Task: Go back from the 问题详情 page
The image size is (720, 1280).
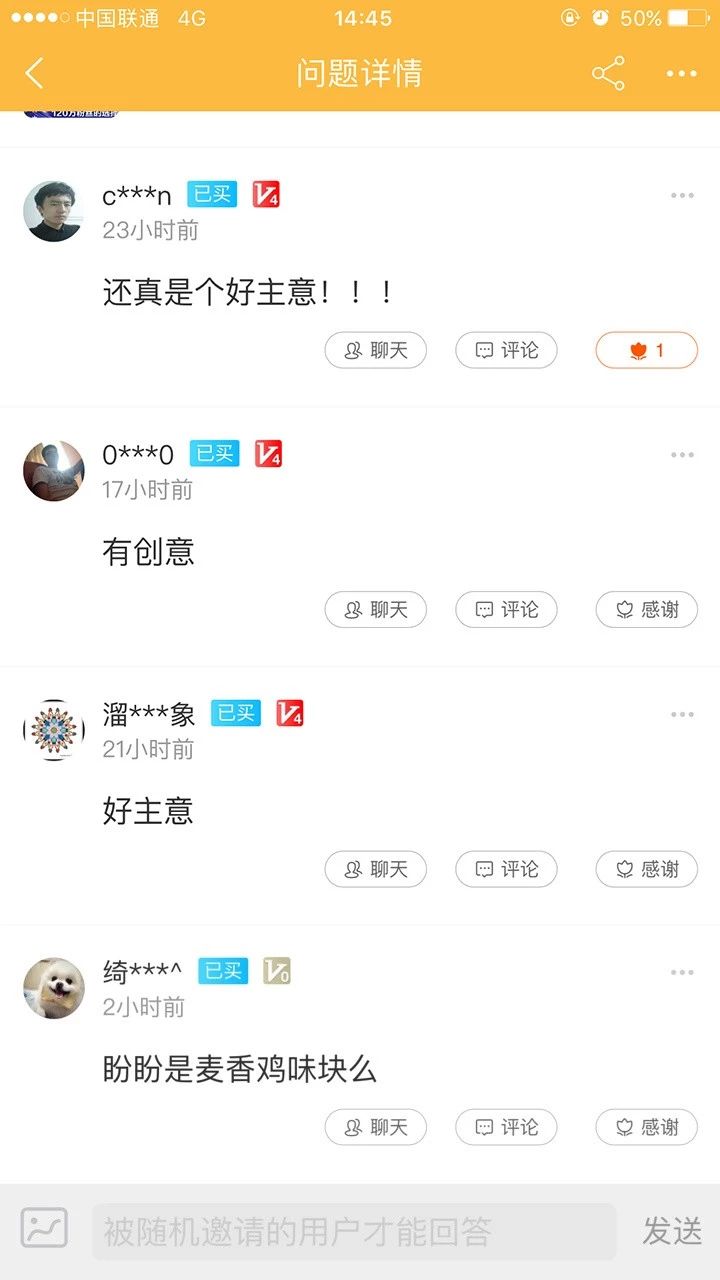Action: tap(35, 73)
